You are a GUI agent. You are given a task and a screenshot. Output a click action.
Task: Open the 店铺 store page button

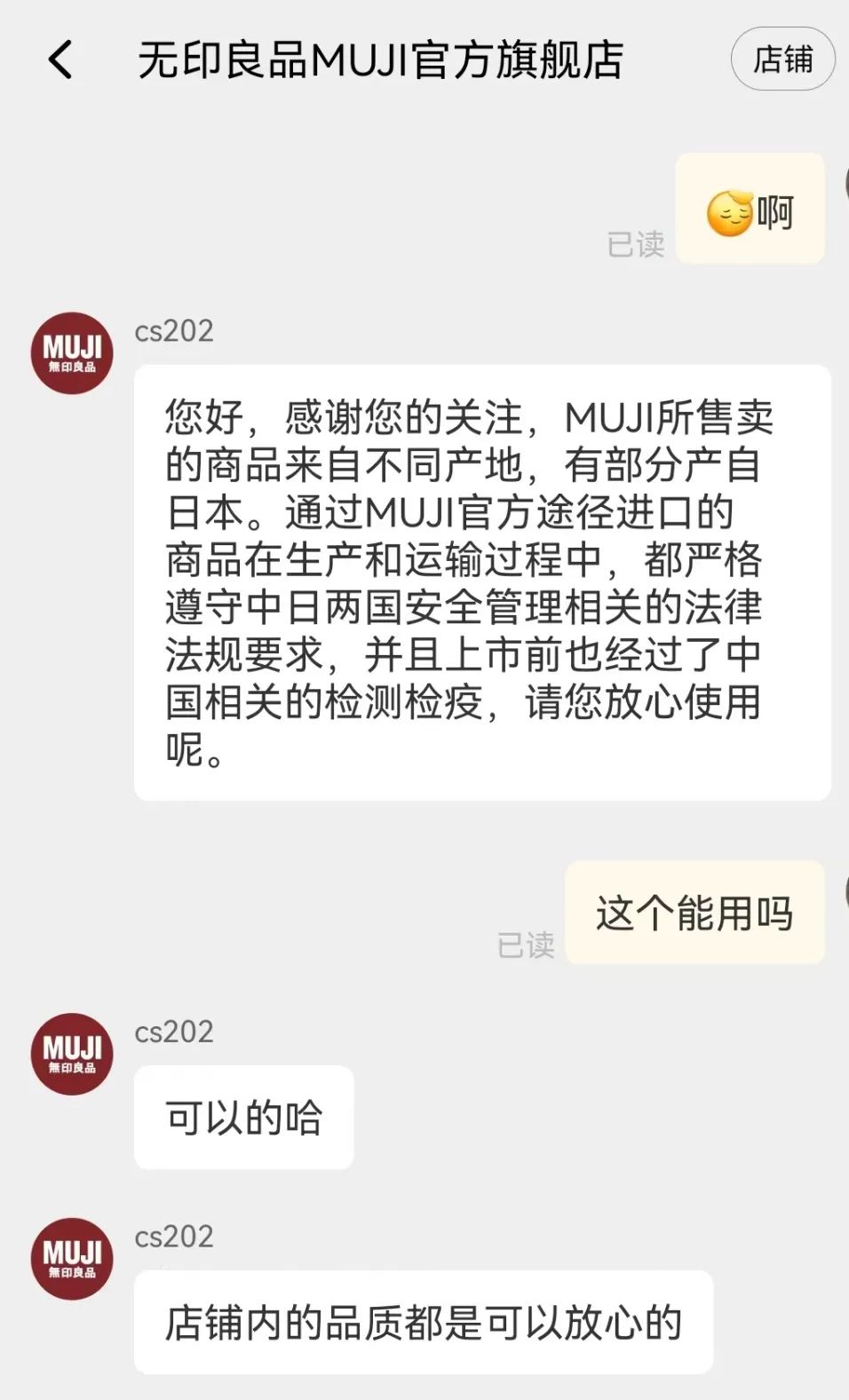pos(782,59)
